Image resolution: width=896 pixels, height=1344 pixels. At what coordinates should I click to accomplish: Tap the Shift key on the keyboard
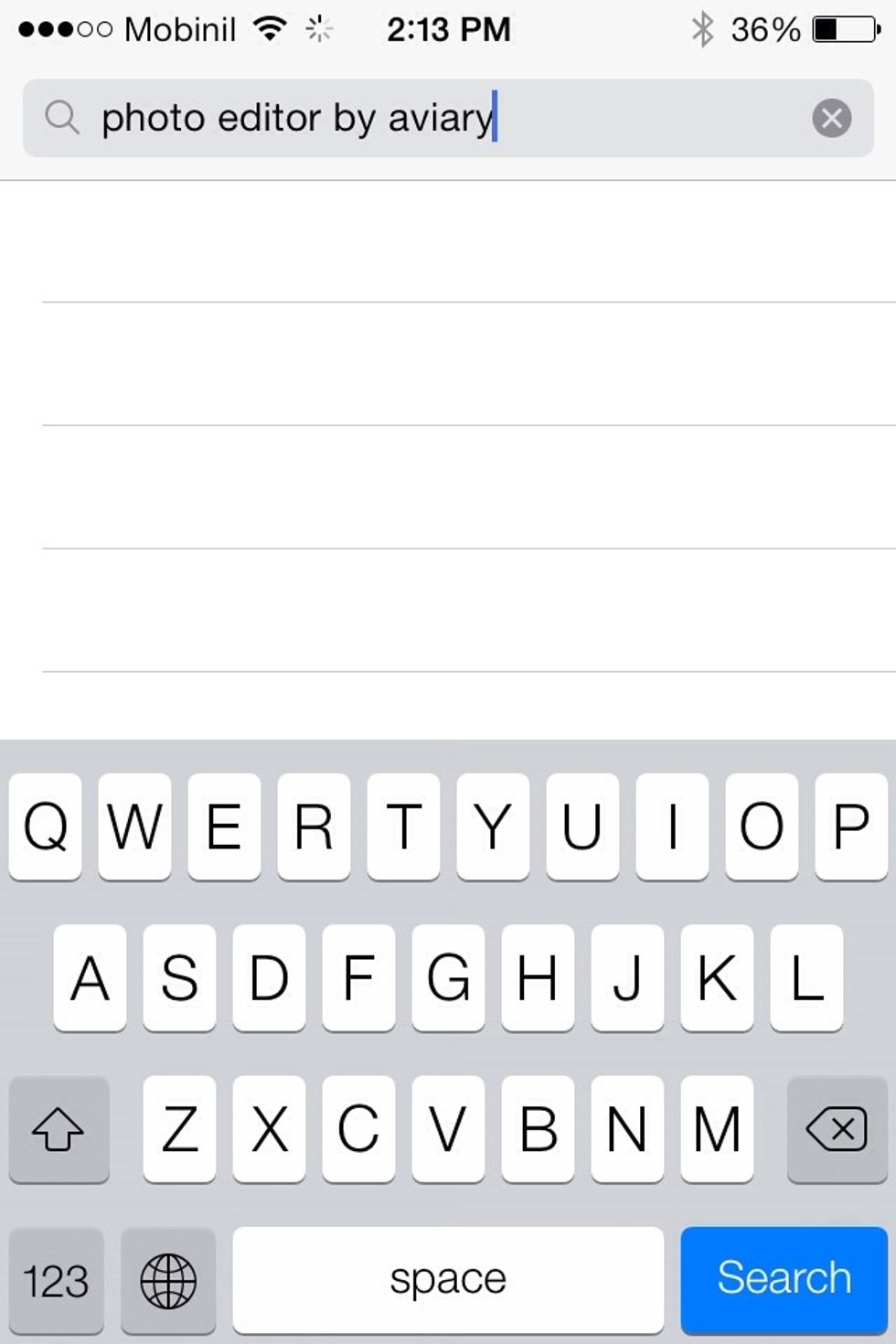point(59,1129)
